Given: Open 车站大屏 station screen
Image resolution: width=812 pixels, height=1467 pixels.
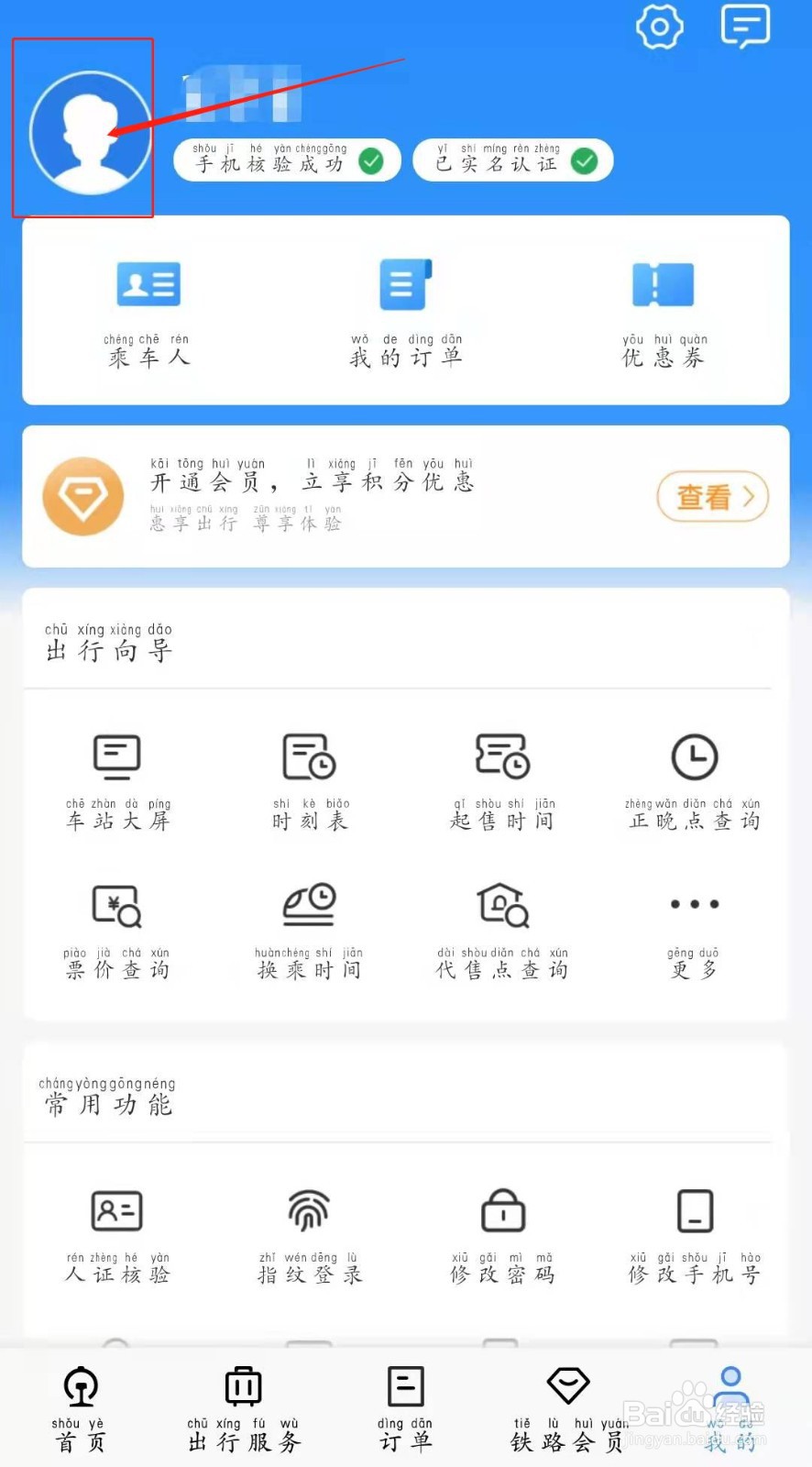Looking at the screenshot, I should pos(118,782).
